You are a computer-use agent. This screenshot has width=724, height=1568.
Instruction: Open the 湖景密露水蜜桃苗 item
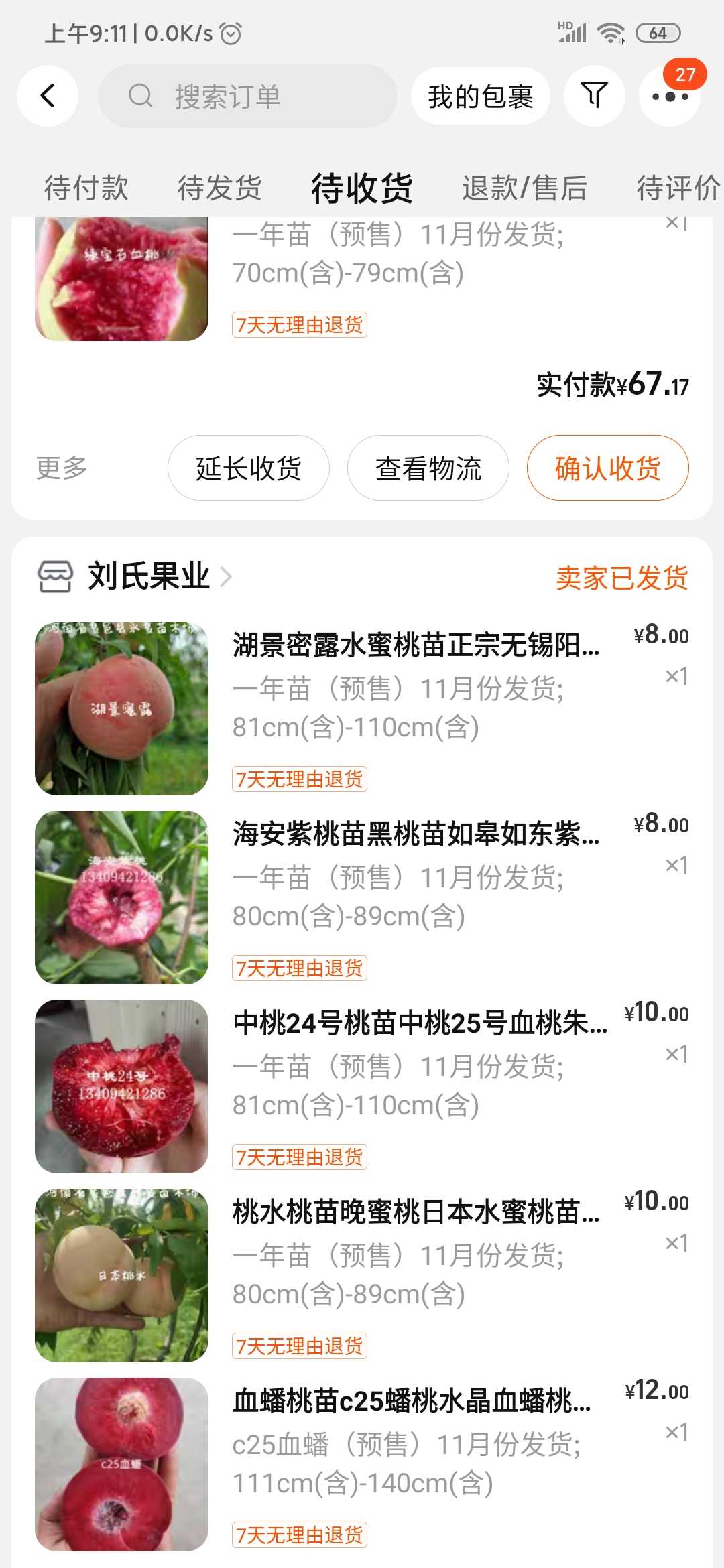[416, 645]
